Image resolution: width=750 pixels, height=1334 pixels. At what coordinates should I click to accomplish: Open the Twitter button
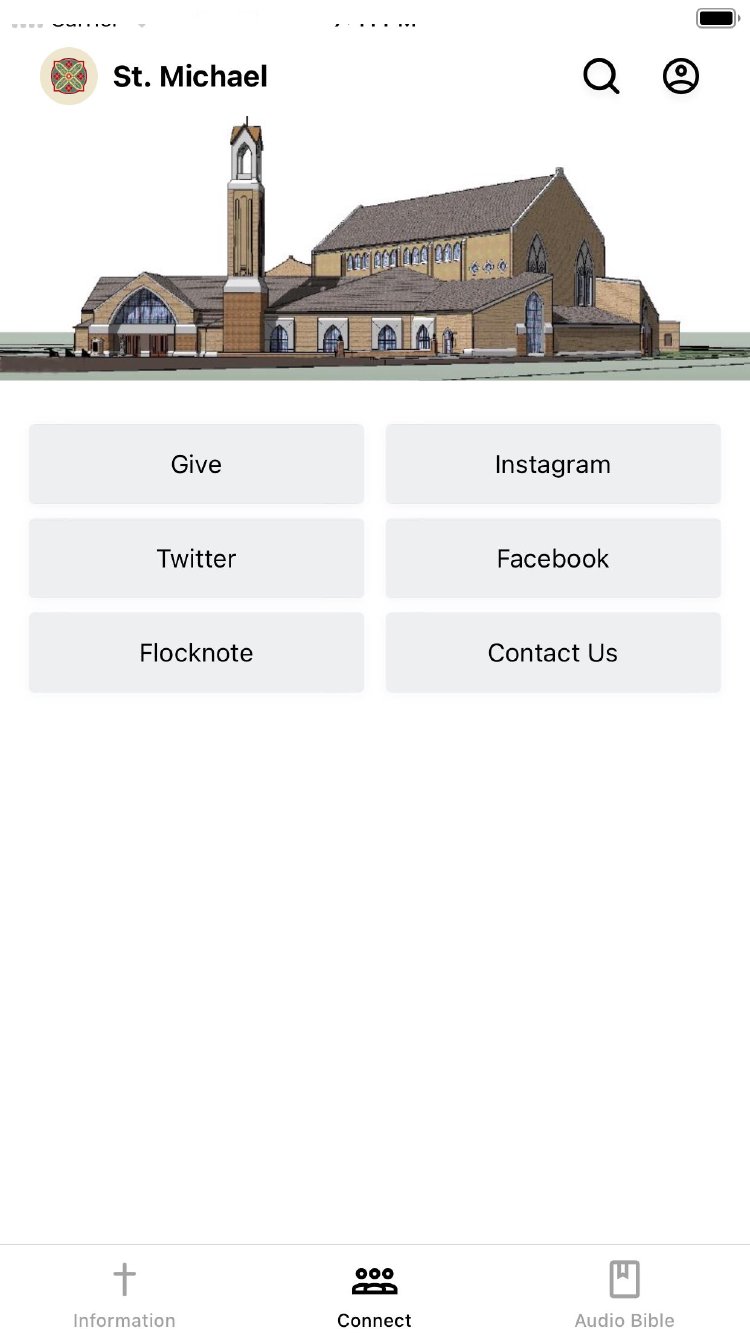pos(196,558)
